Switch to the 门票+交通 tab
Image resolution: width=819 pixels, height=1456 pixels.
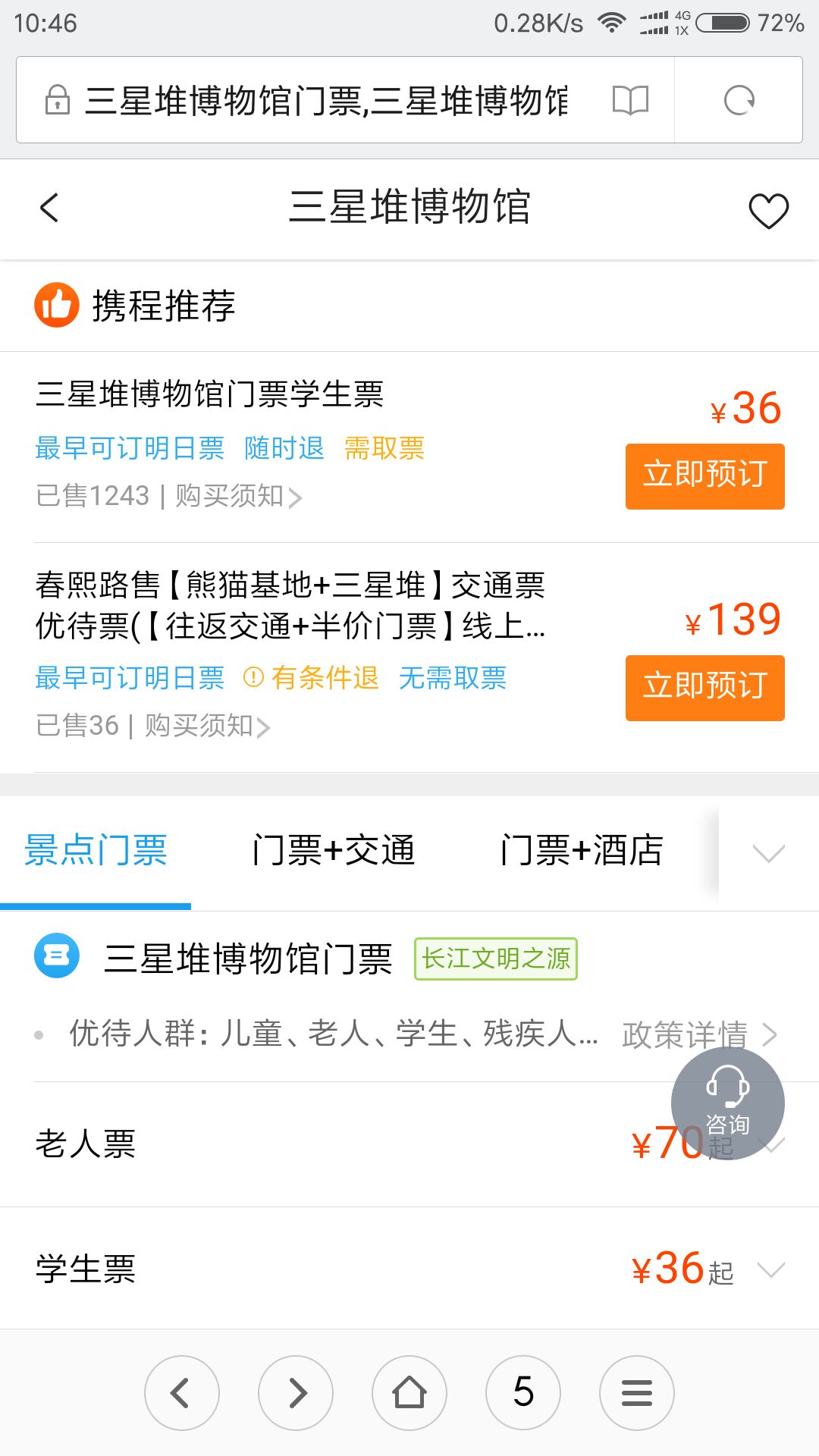coord(334,850)
